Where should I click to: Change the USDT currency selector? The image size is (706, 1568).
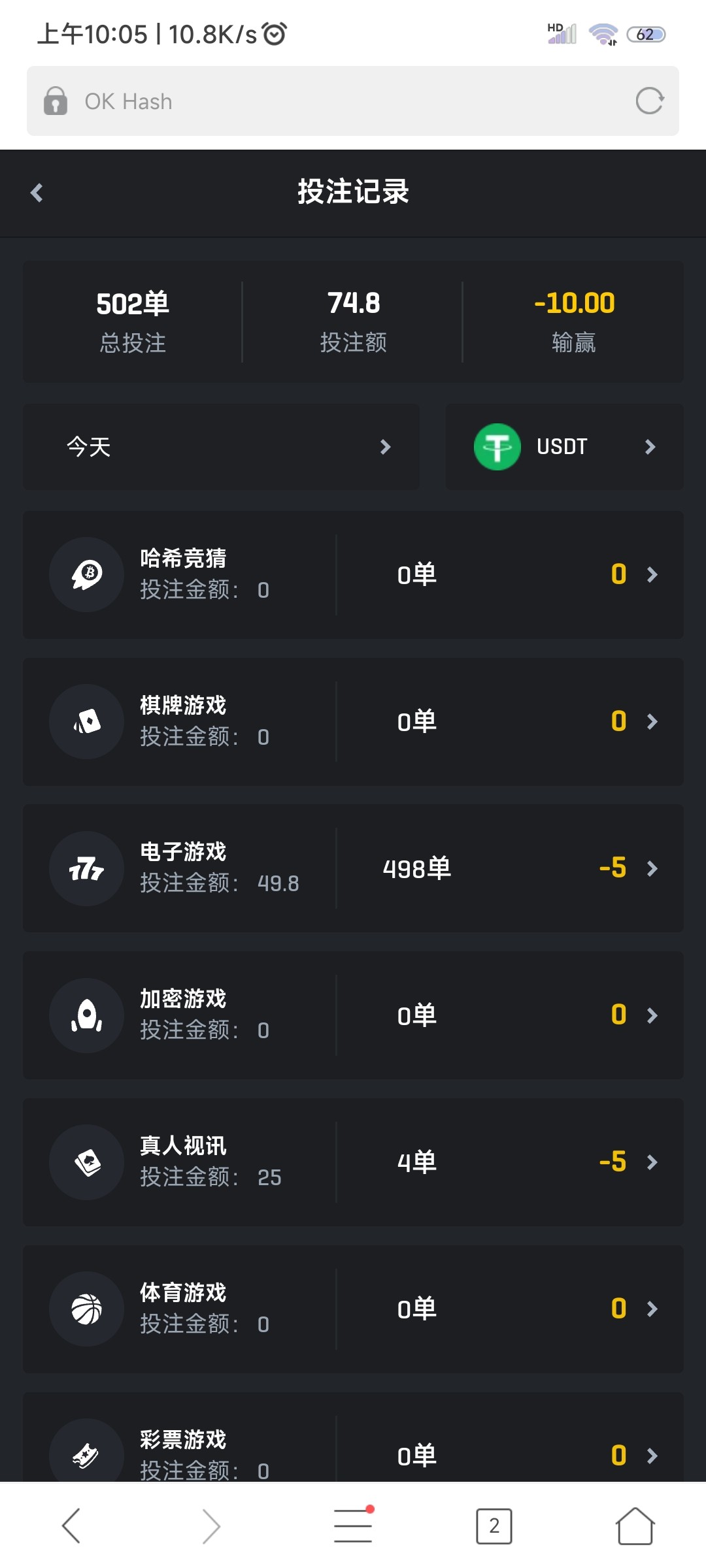coord(565,447)
